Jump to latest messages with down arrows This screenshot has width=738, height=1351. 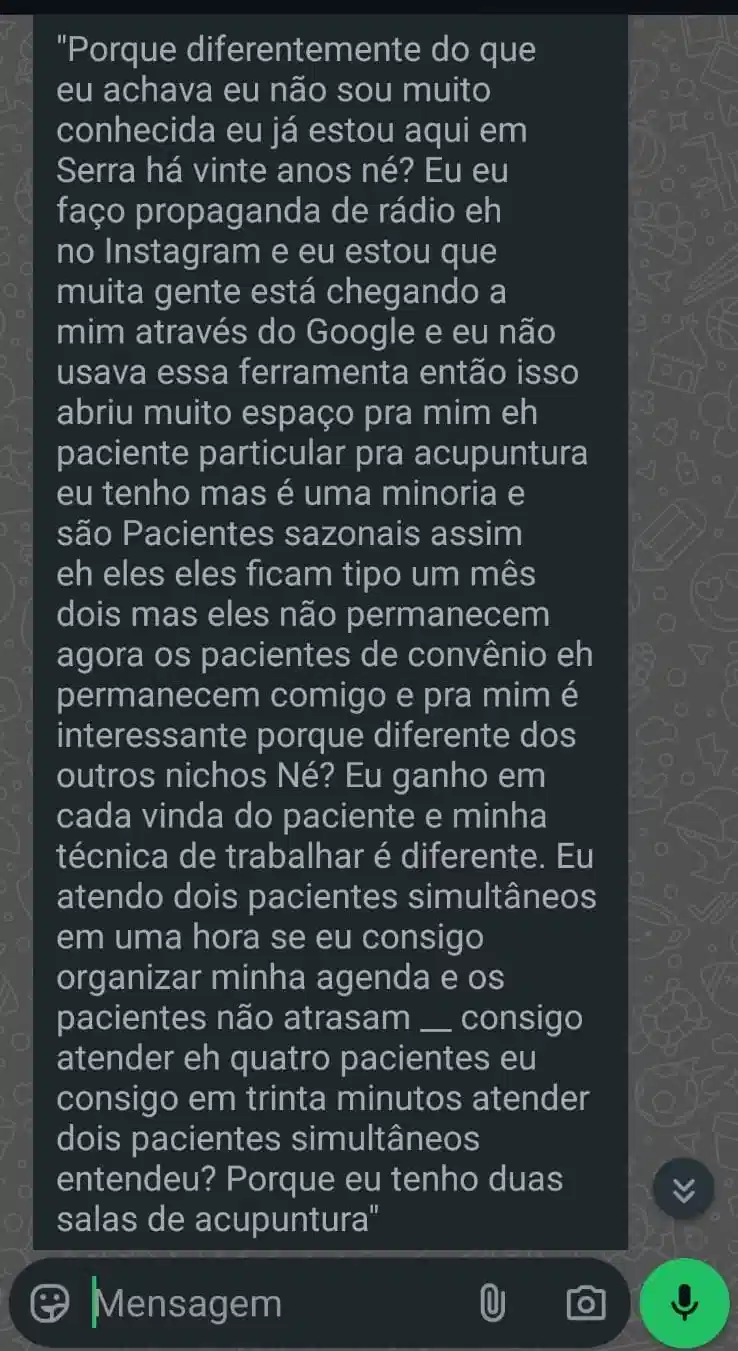(x=684, y=1189)
